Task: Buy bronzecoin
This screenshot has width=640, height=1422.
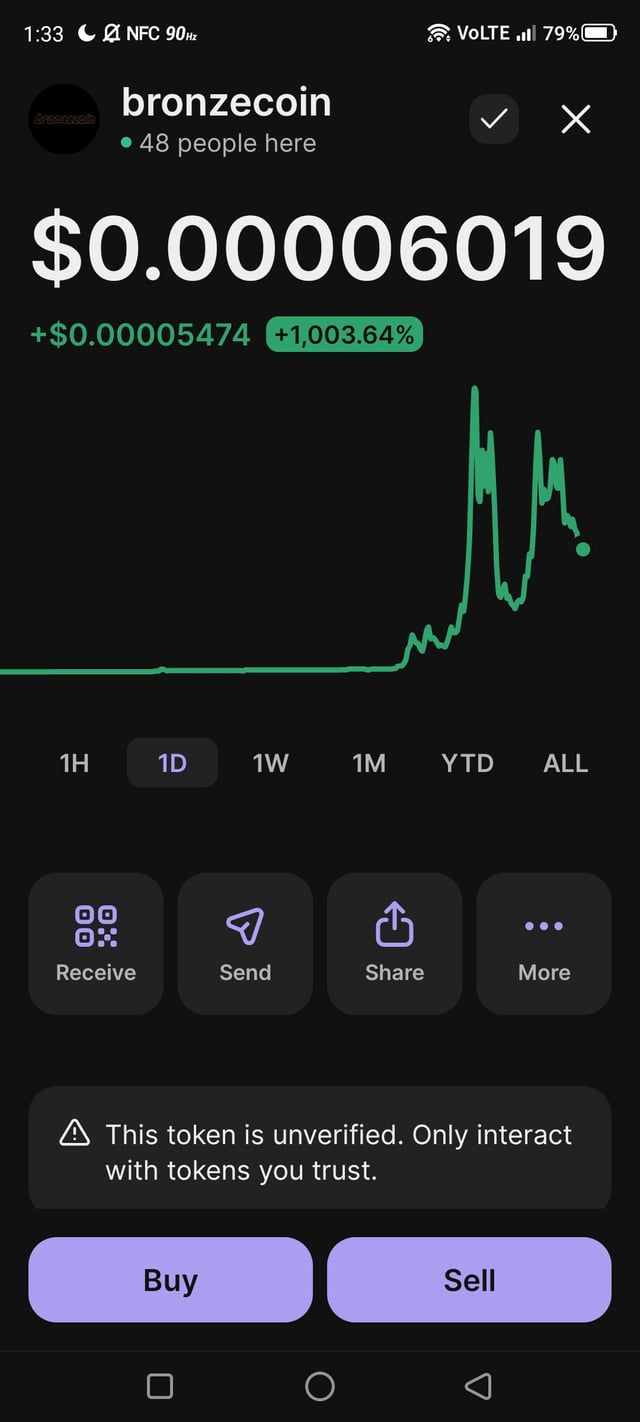Action: tap(170, 1280)
